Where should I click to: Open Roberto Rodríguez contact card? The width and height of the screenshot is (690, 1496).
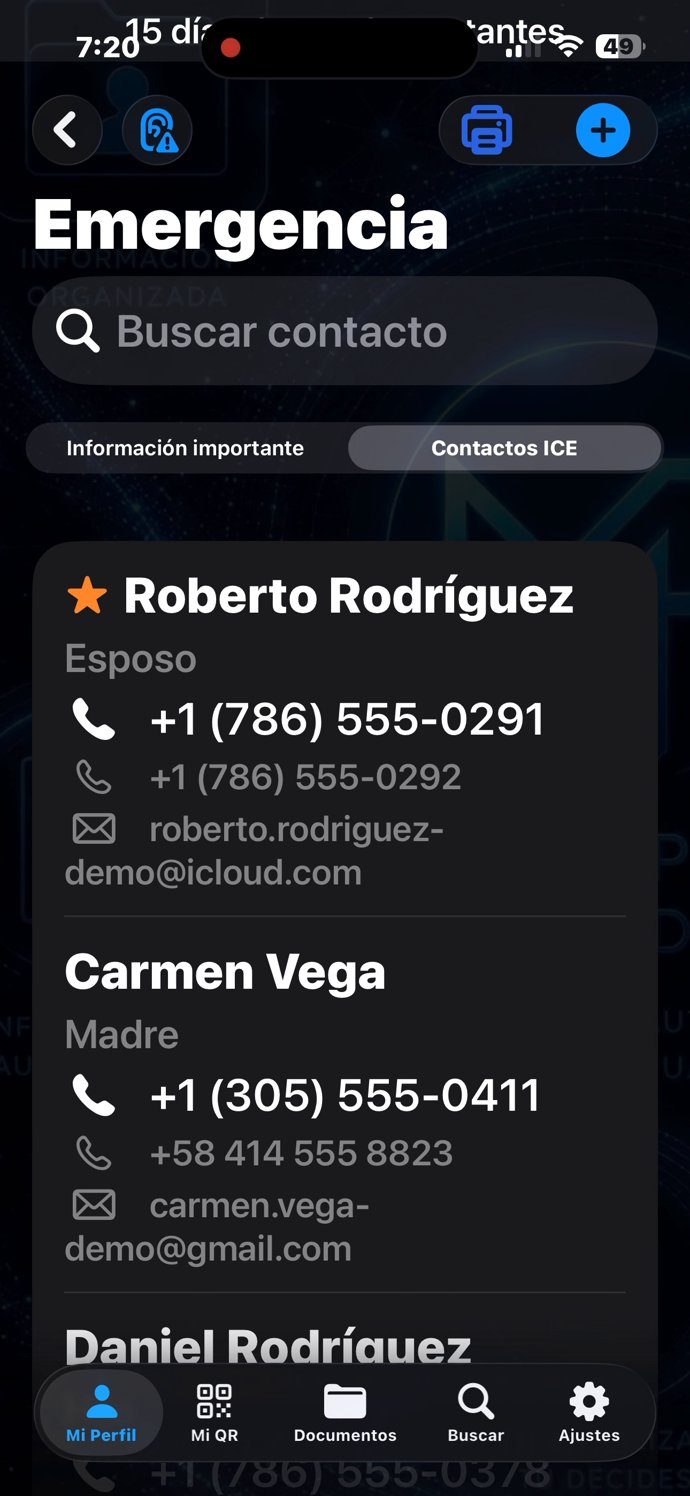coord(348,596)
